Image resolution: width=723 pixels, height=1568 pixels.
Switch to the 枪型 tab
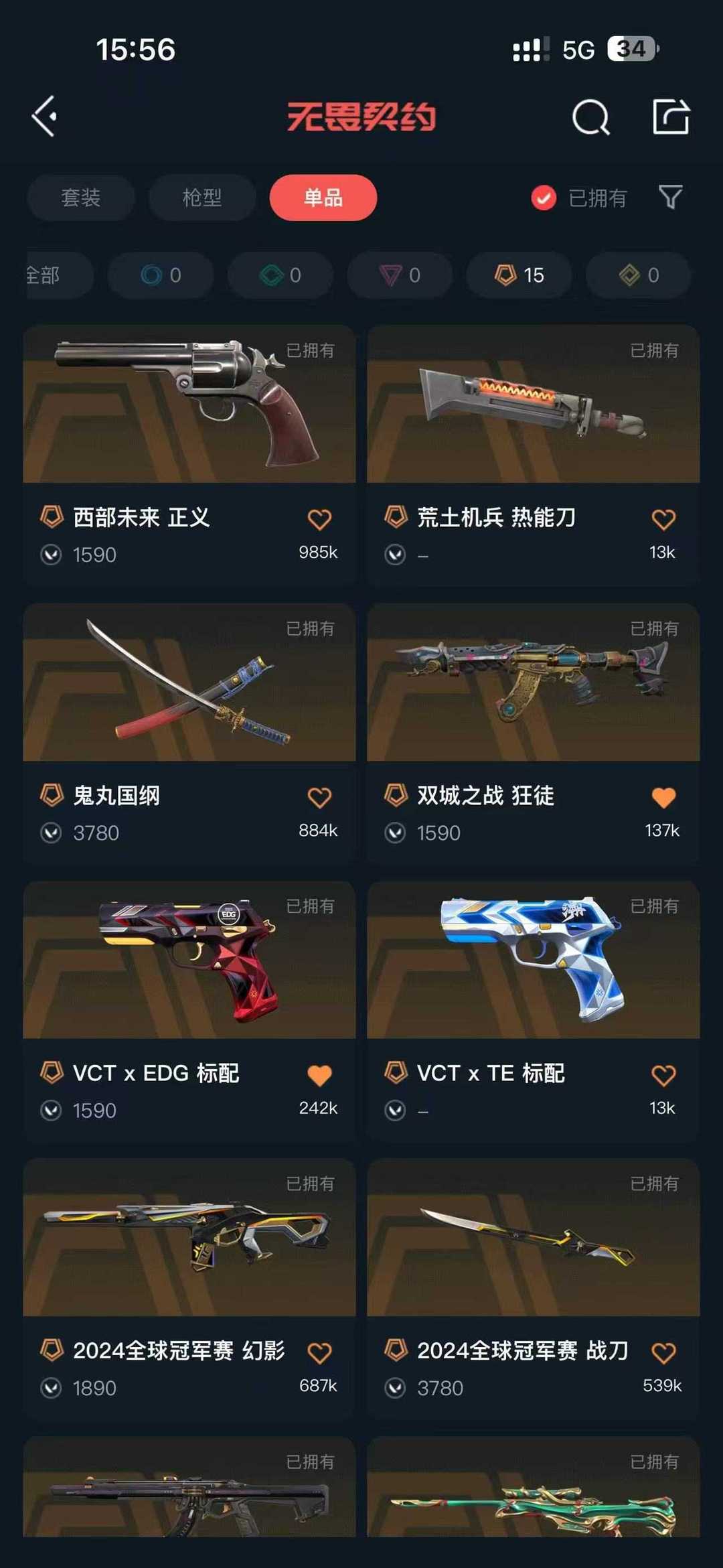(x=202, y=197)
